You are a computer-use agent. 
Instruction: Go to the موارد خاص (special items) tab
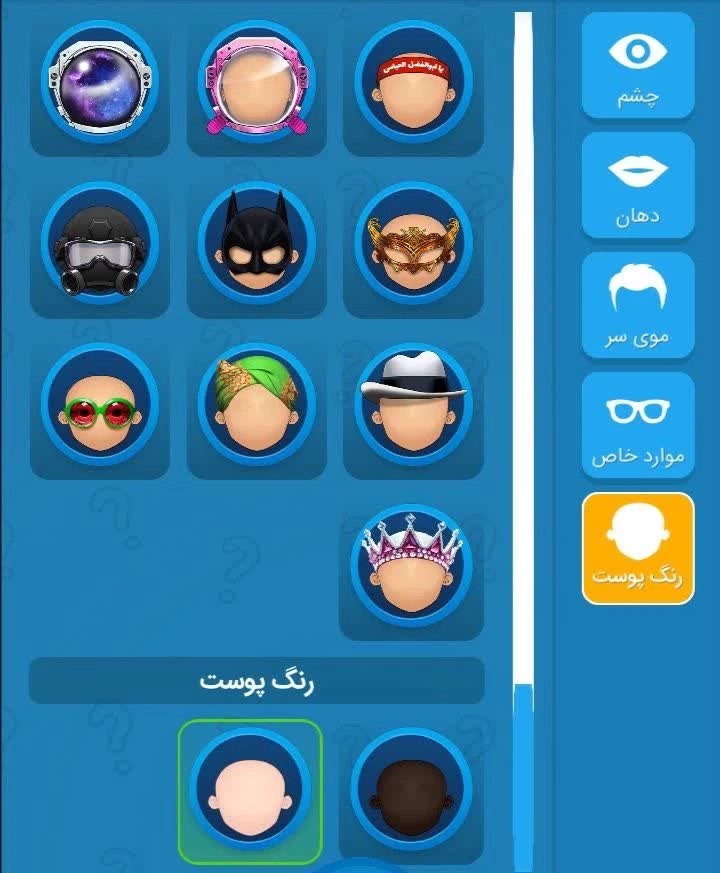tap(637, 425)
